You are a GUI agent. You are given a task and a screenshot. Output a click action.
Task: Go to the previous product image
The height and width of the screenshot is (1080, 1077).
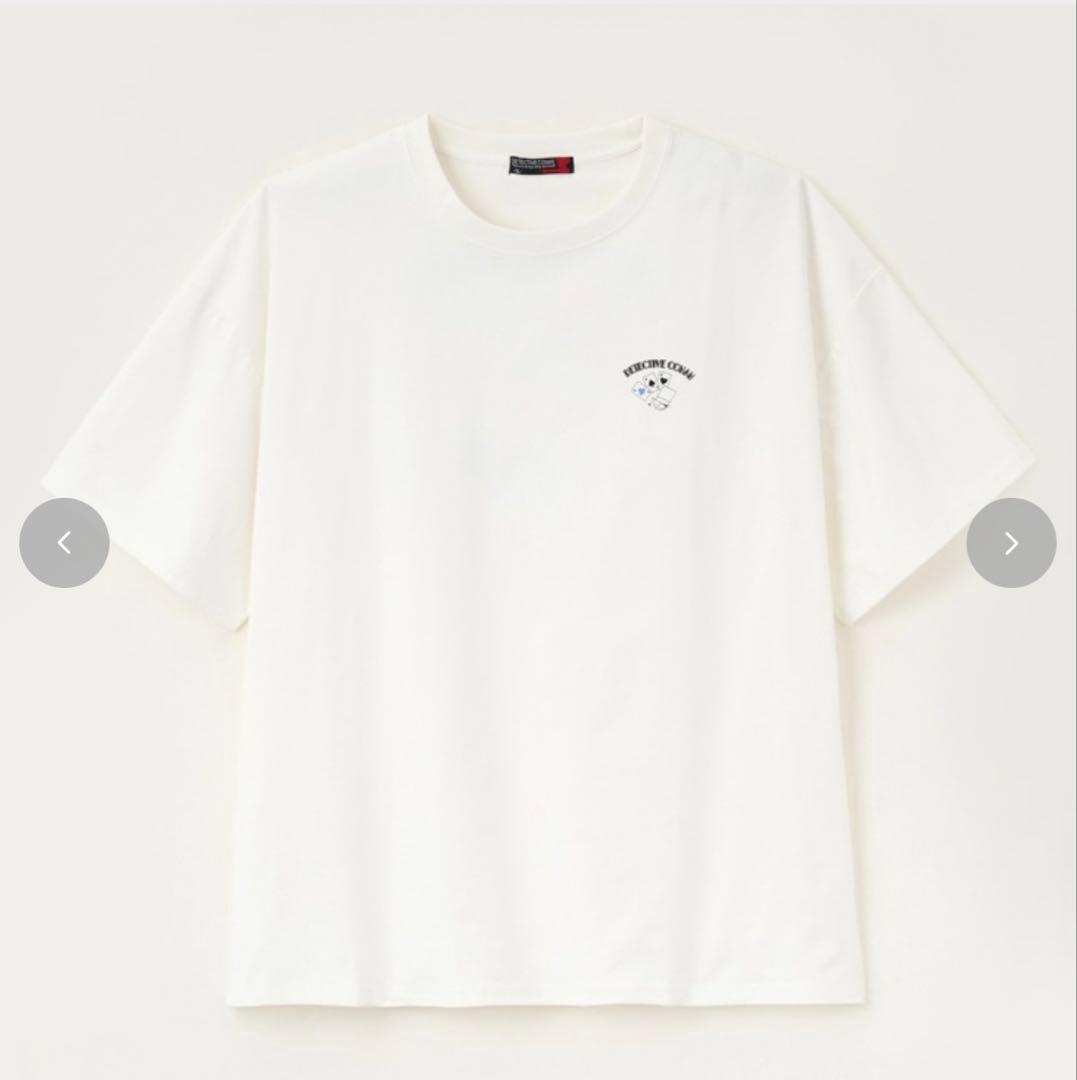click(x=64, y=543)
